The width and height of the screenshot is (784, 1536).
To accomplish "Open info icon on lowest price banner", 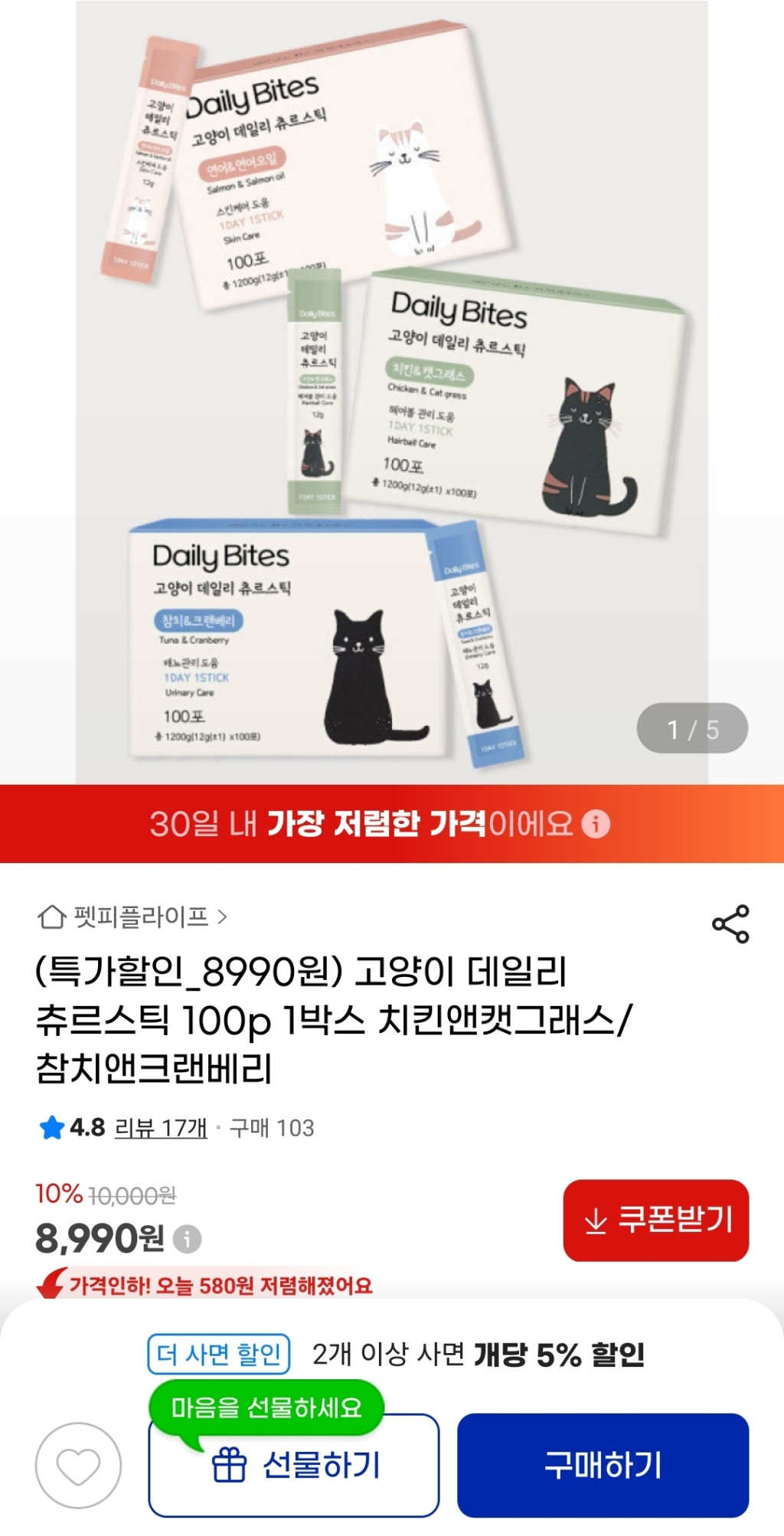I will pos(596,824).
